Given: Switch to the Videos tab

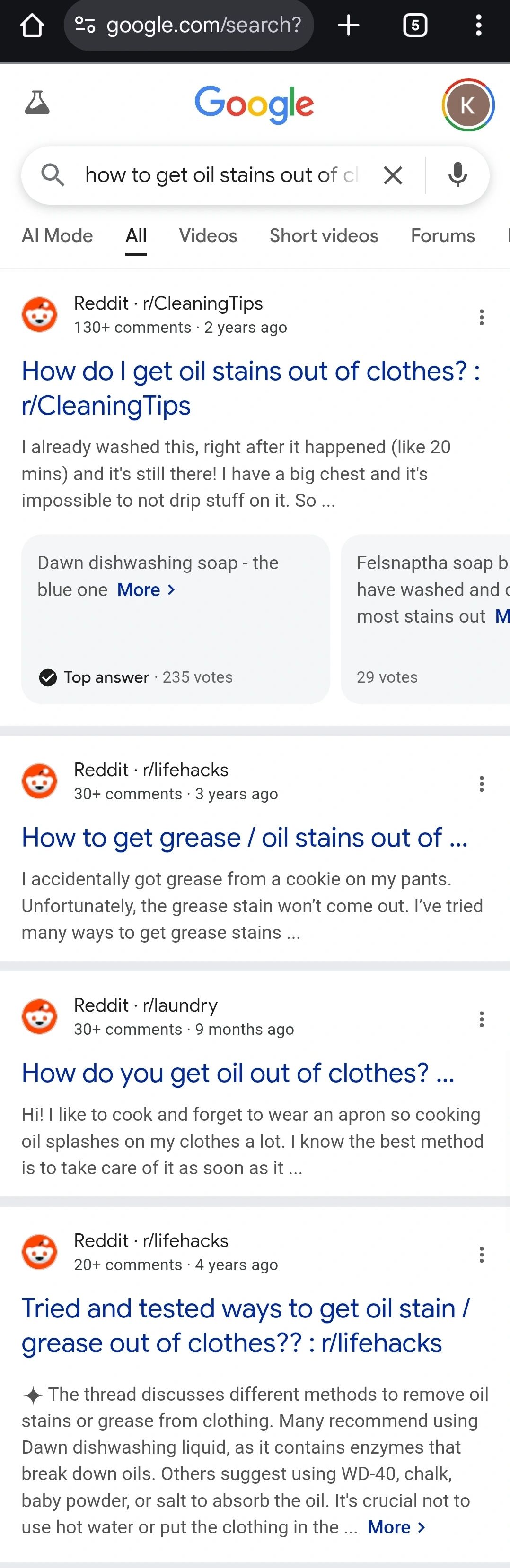Looking at the screenshot, I should tap(208, 235).
